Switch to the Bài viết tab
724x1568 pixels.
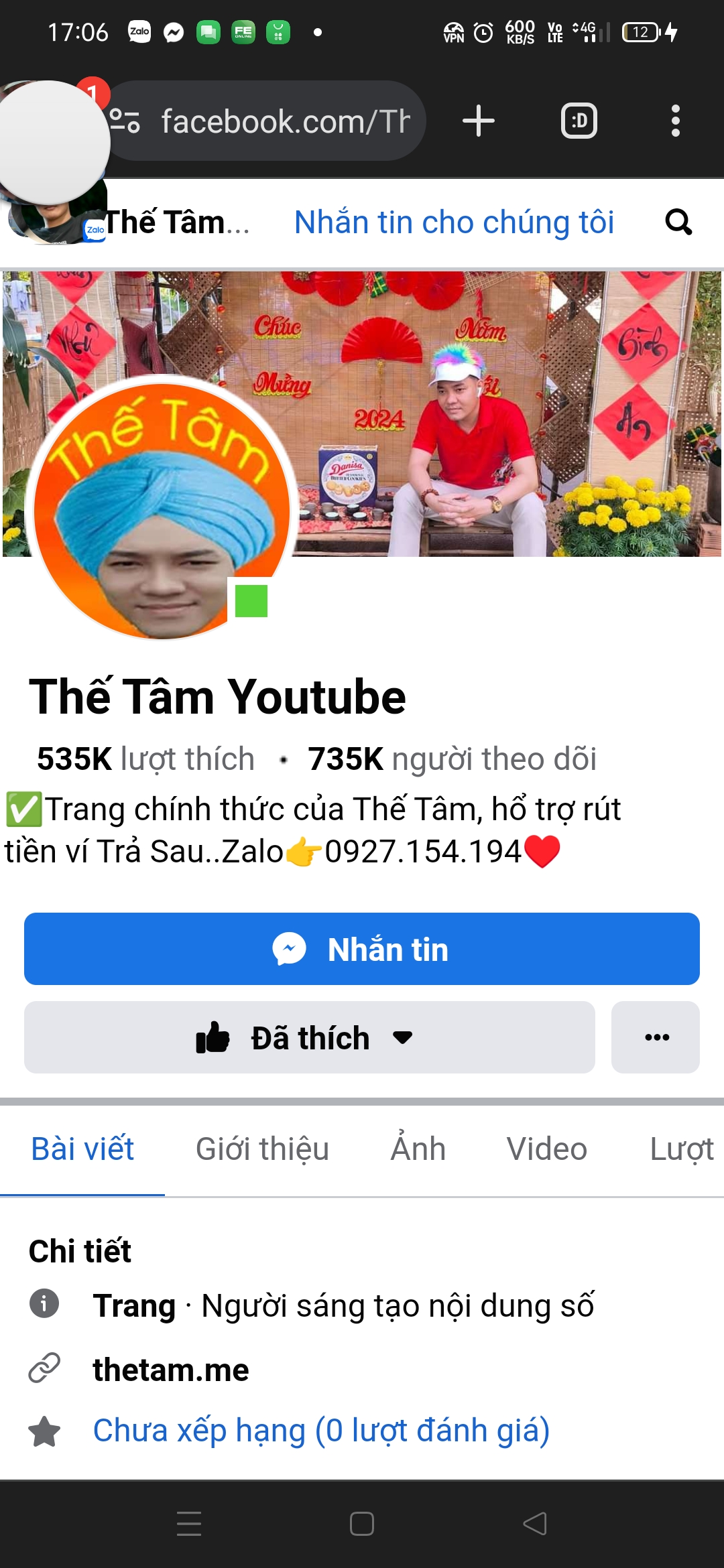click(x=82, y=1149)
